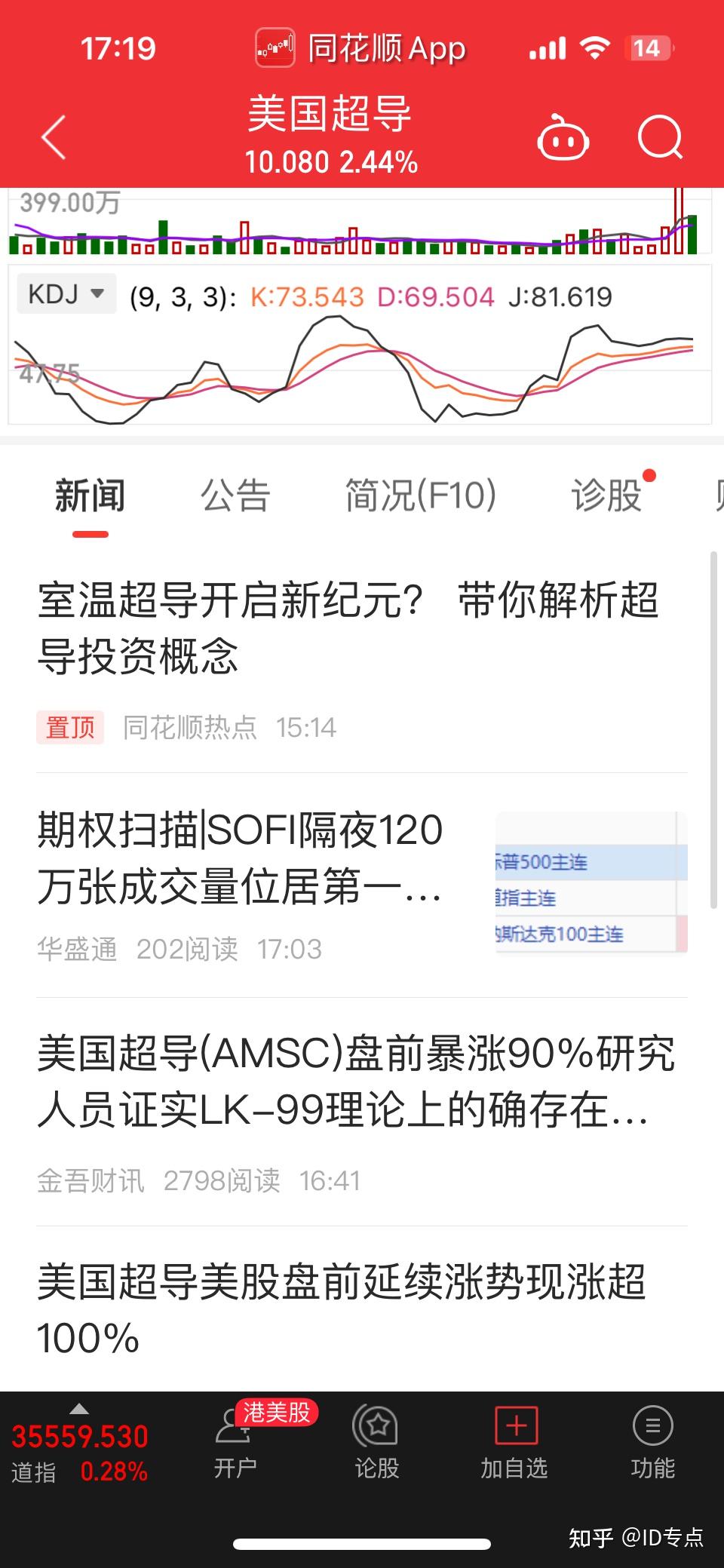Image resolution: width=724 pixels, height=1568 pixels.
Task: Tap 开户 in the bottom bar
Action: pyautogui.click(x=235, y=1443)
